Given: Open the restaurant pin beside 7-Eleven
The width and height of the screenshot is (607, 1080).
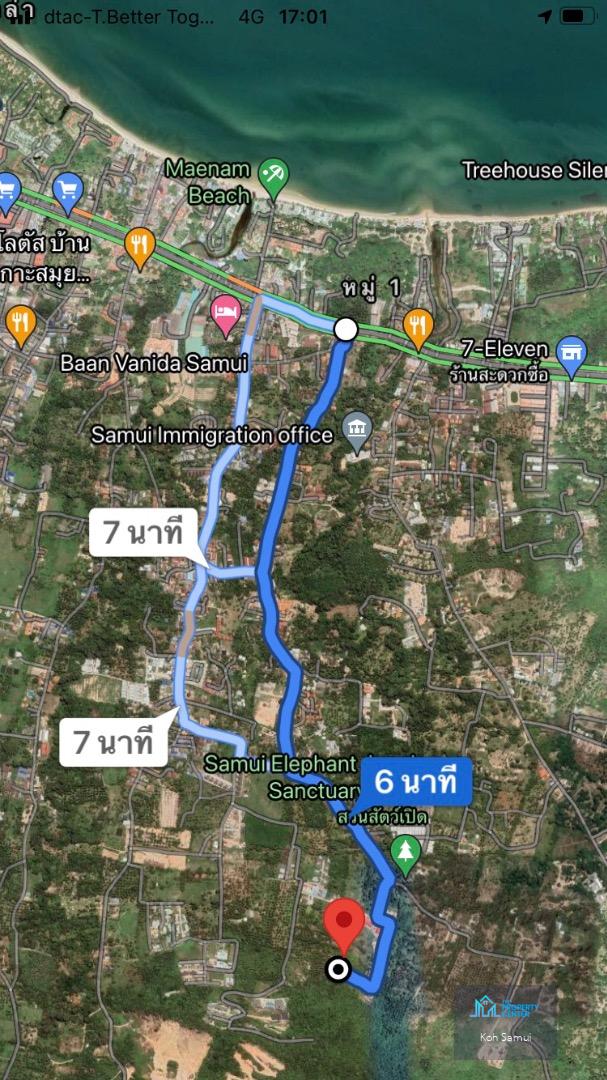Looking at the screenshot, I should pyautogui.click(x=418, y=329).
